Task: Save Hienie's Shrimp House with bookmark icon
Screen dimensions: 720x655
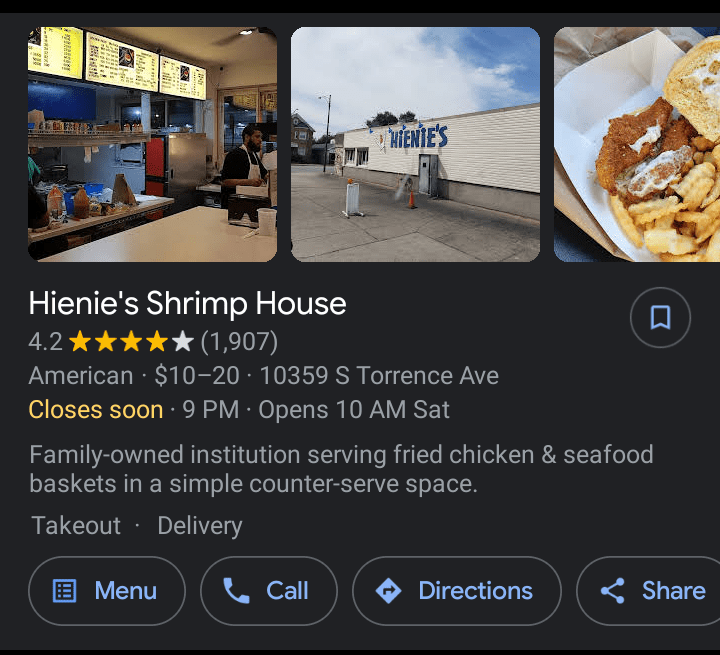Action: [x=660, y=318]
